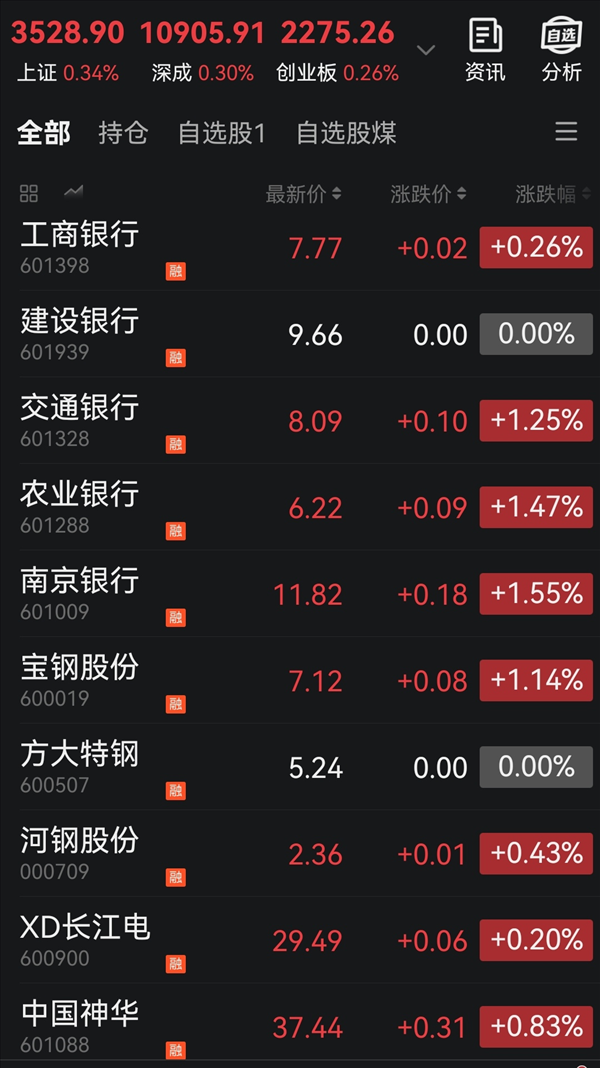Viewport: 600px width, 1068px height.
Task: Open the hamburger menu beside the tabs
Action: [x=566, y=131]
